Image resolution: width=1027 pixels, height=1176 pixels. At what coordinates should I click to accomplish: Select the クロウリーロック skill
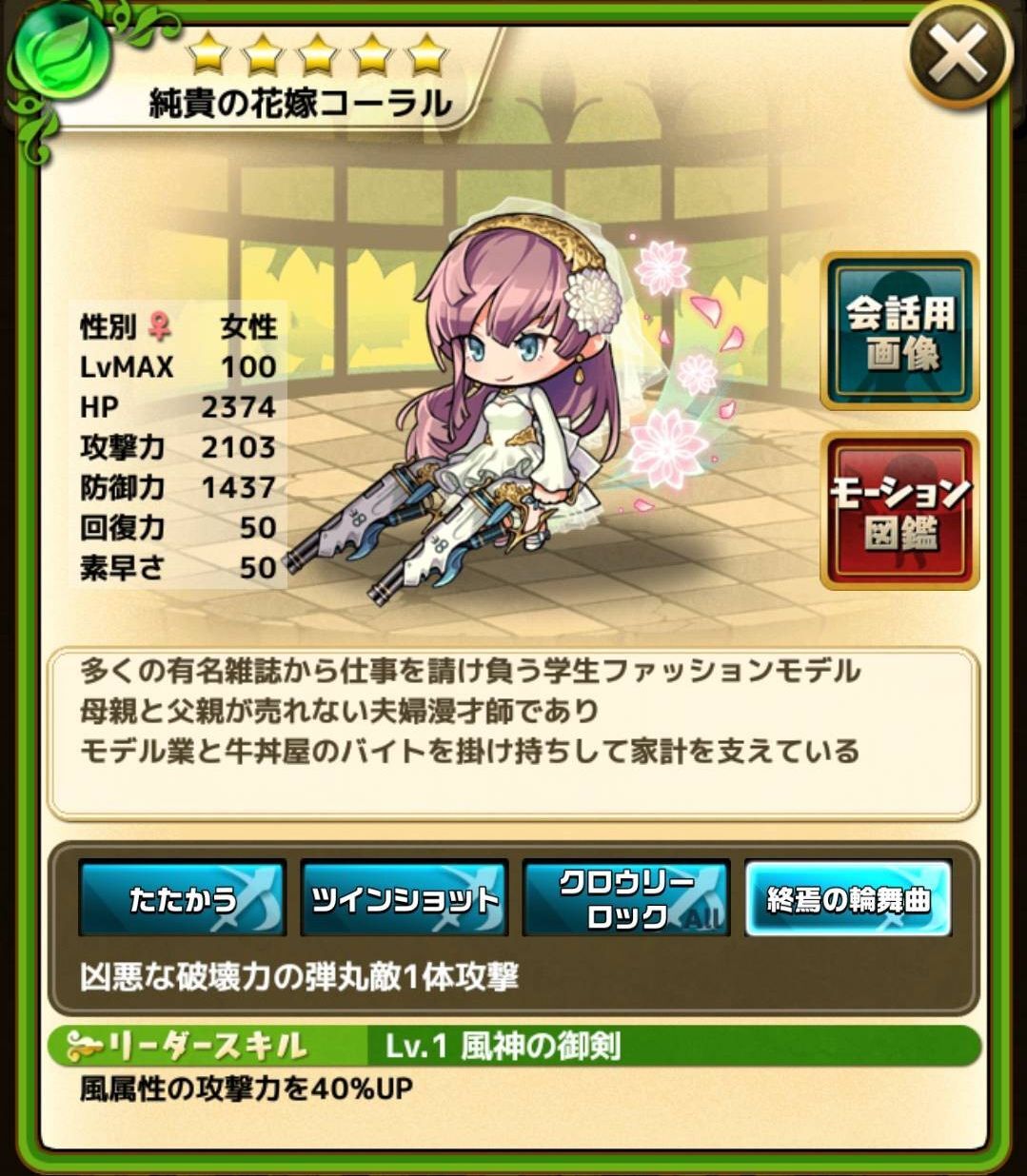(x=626, y=898)
